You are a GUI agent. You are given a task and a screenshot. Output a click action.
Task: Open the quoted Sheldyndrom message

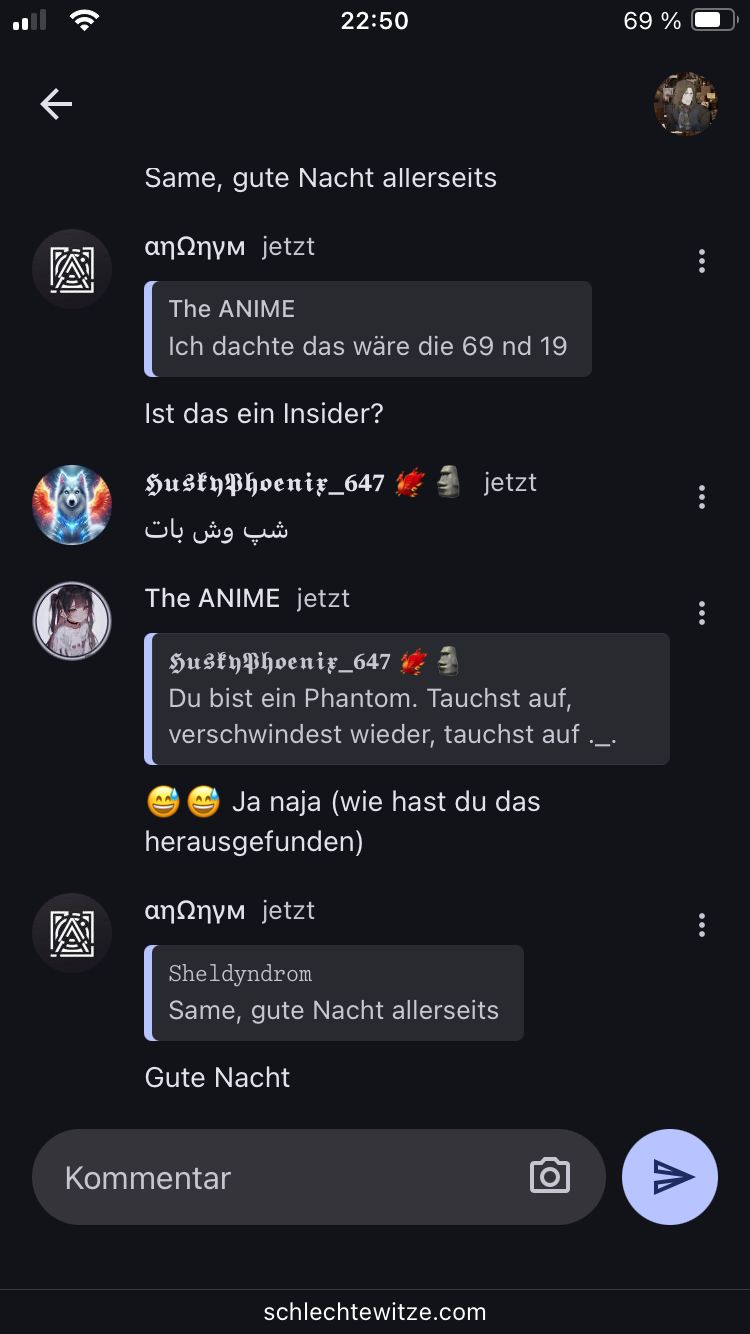[334, 993]
